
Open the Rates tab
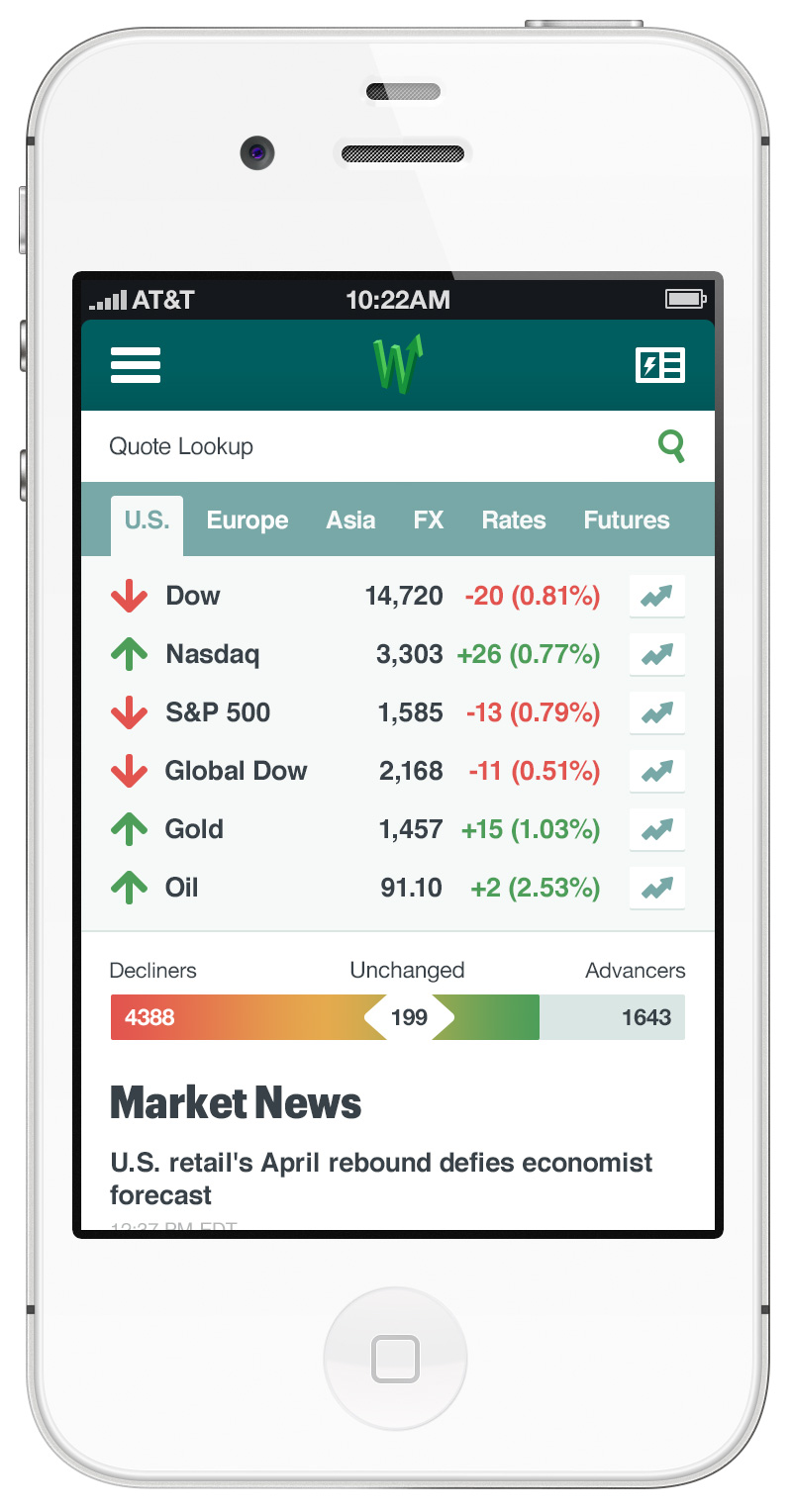pyautogui.click(x=513, y=520)
